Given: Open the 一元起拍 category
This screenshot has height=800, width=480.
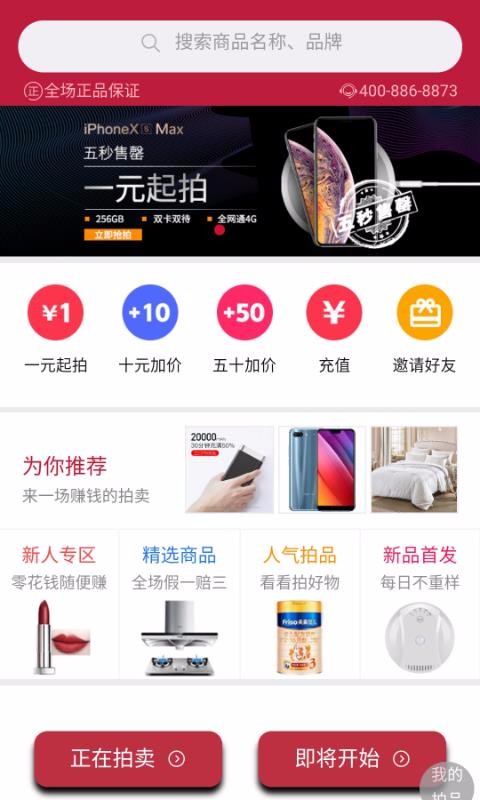Looking at the screenshot, I should [56, 329].
